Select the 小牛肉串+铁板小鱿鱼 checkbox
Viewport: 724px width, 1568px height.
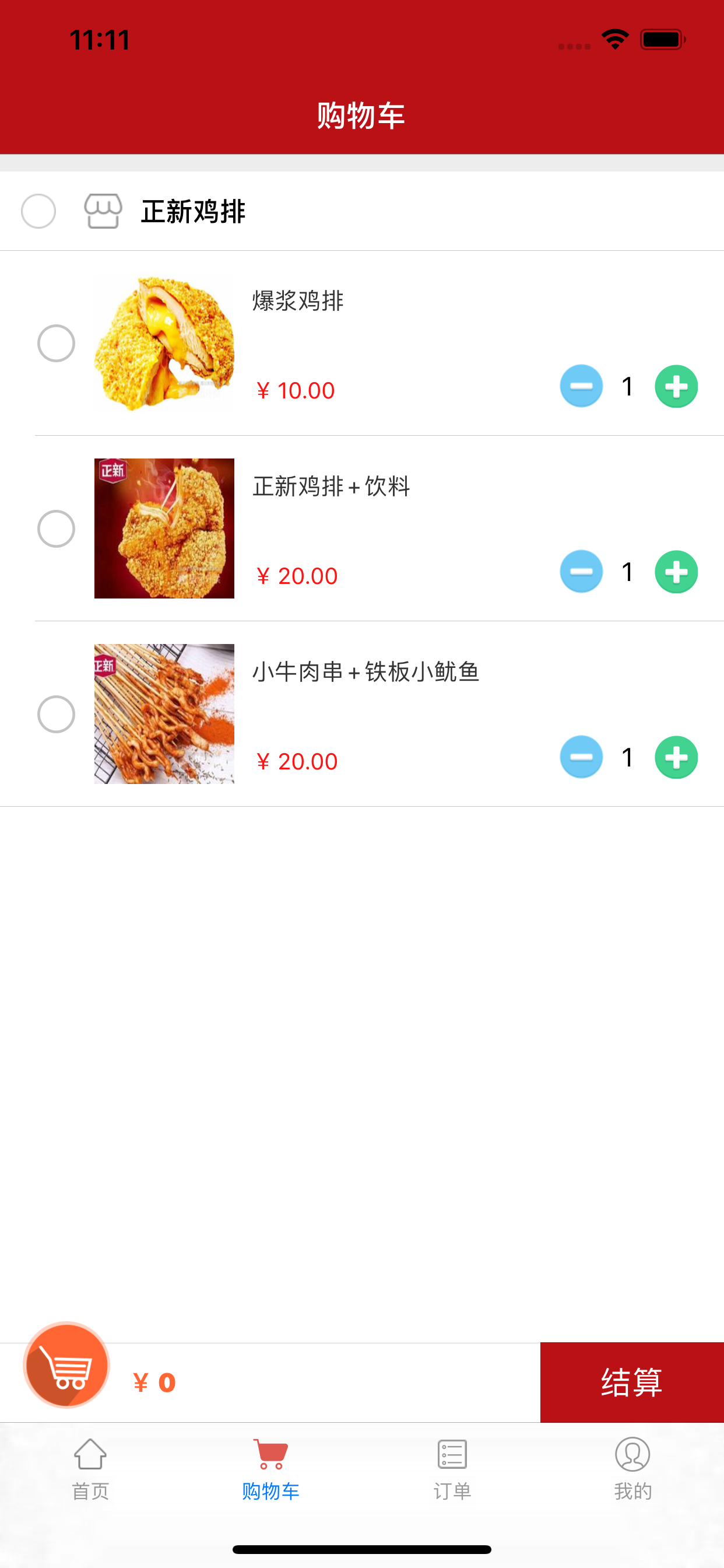click(56, 714)
